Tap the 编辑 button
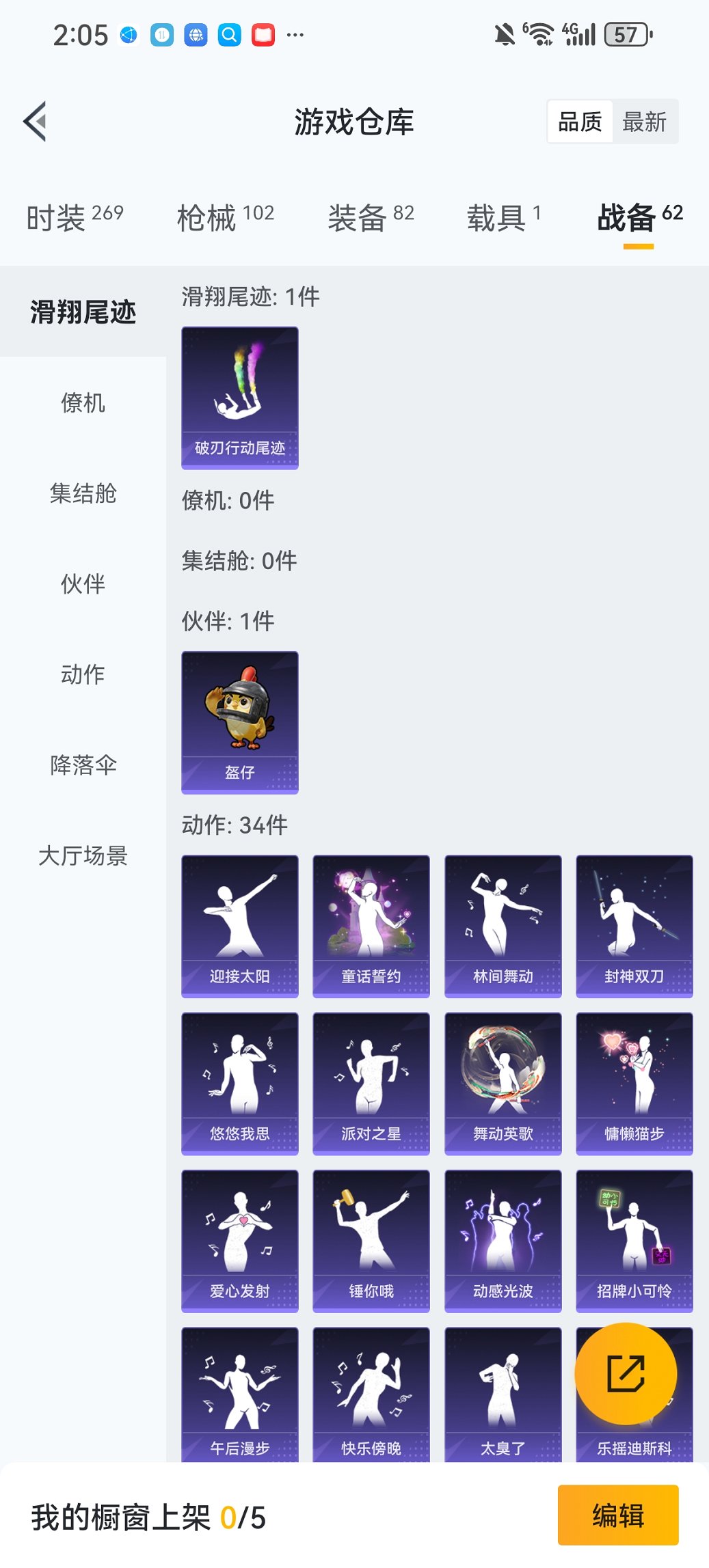Viewport: 709px width, 1568px height. pos(618,1515)
